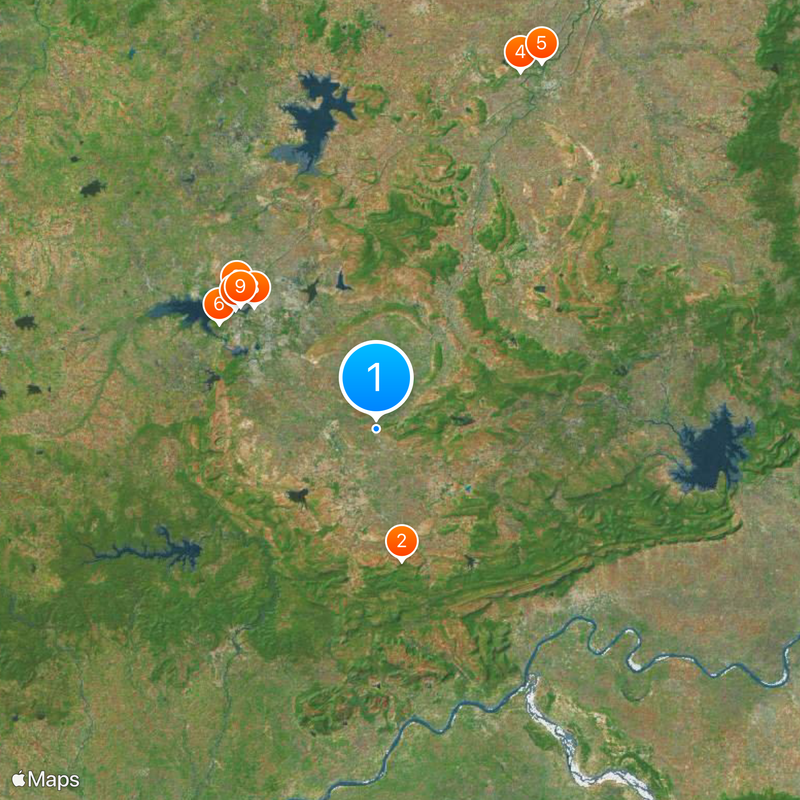Open the map pin numbered 4

tap(518, 51)
